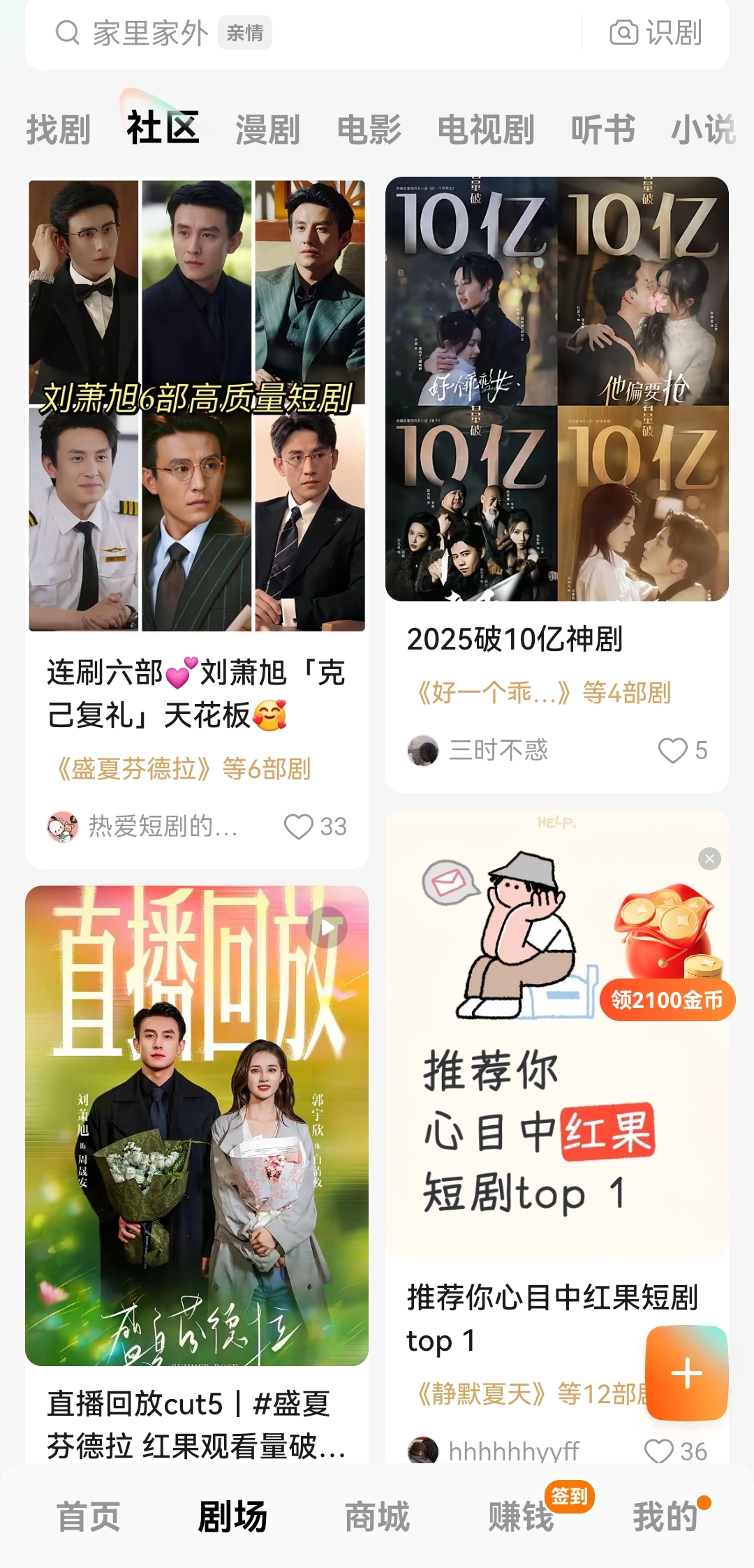Open the 我的 profile tab
Screen dimensions: 754x1568
pyautogui.click(x=665, y=1517)
